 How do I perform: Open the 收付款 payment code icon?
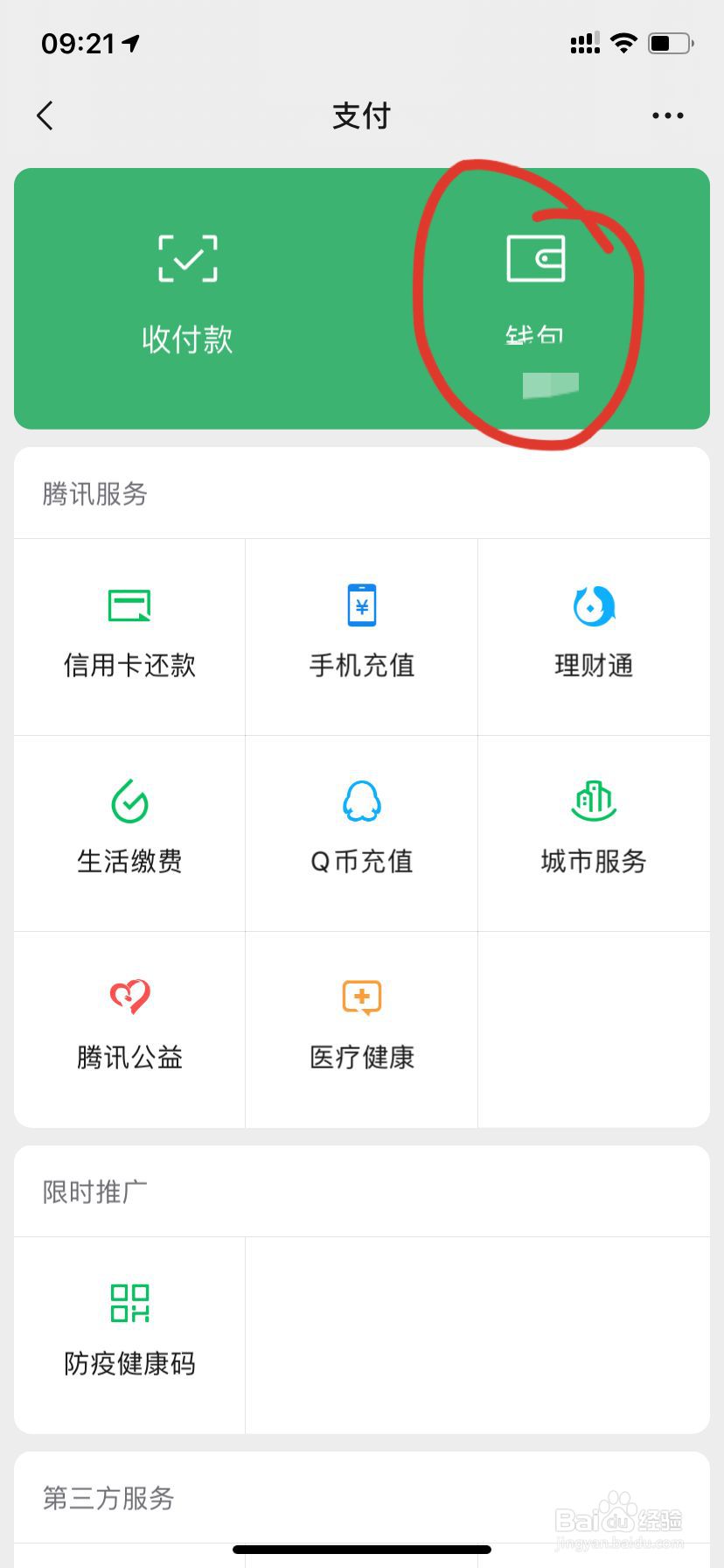pyautogui.click(x=187, y=289)
